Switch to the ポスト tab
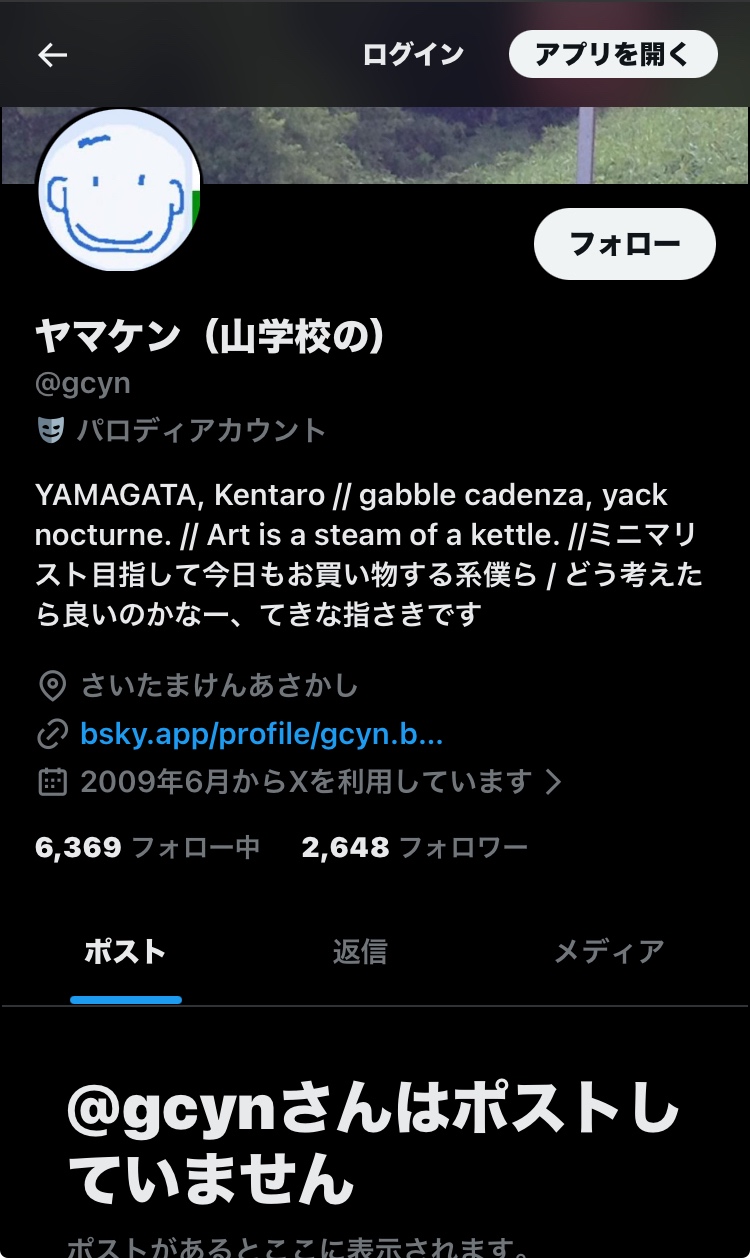750x1258 pixels. [125, 951]
